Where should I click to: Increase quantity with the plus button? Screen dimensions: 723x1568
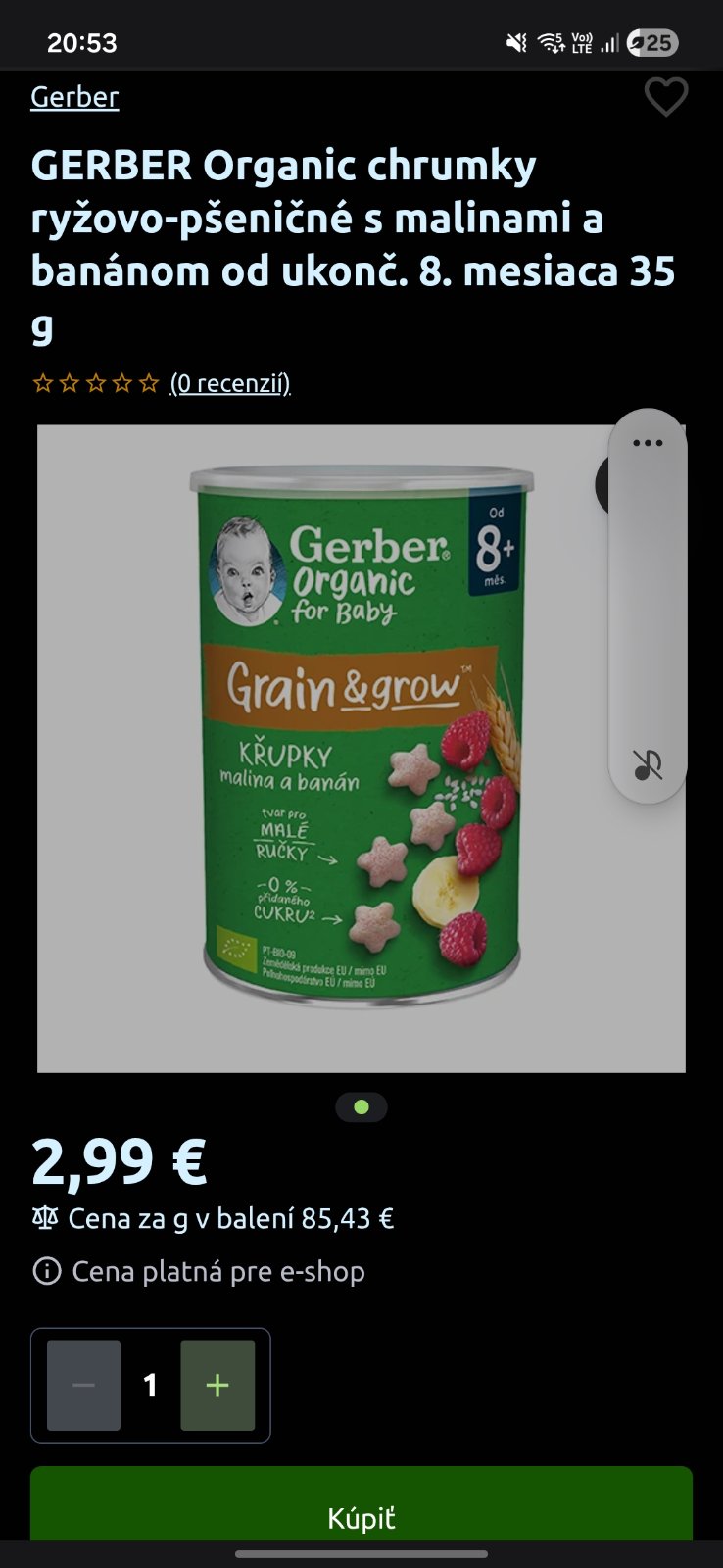(217, 1385)
